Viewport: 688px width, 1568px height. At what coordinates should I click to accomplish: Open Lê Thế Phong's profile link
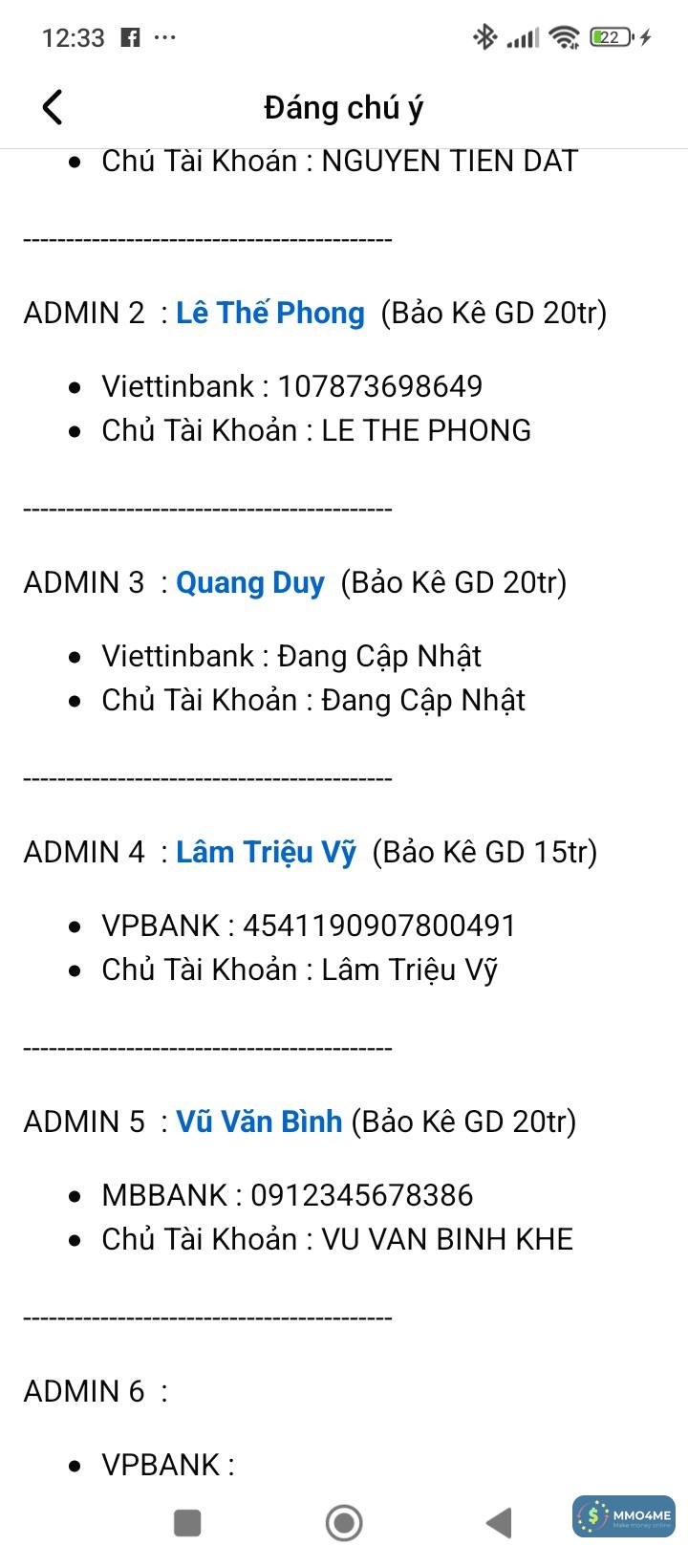click(270, 314)
